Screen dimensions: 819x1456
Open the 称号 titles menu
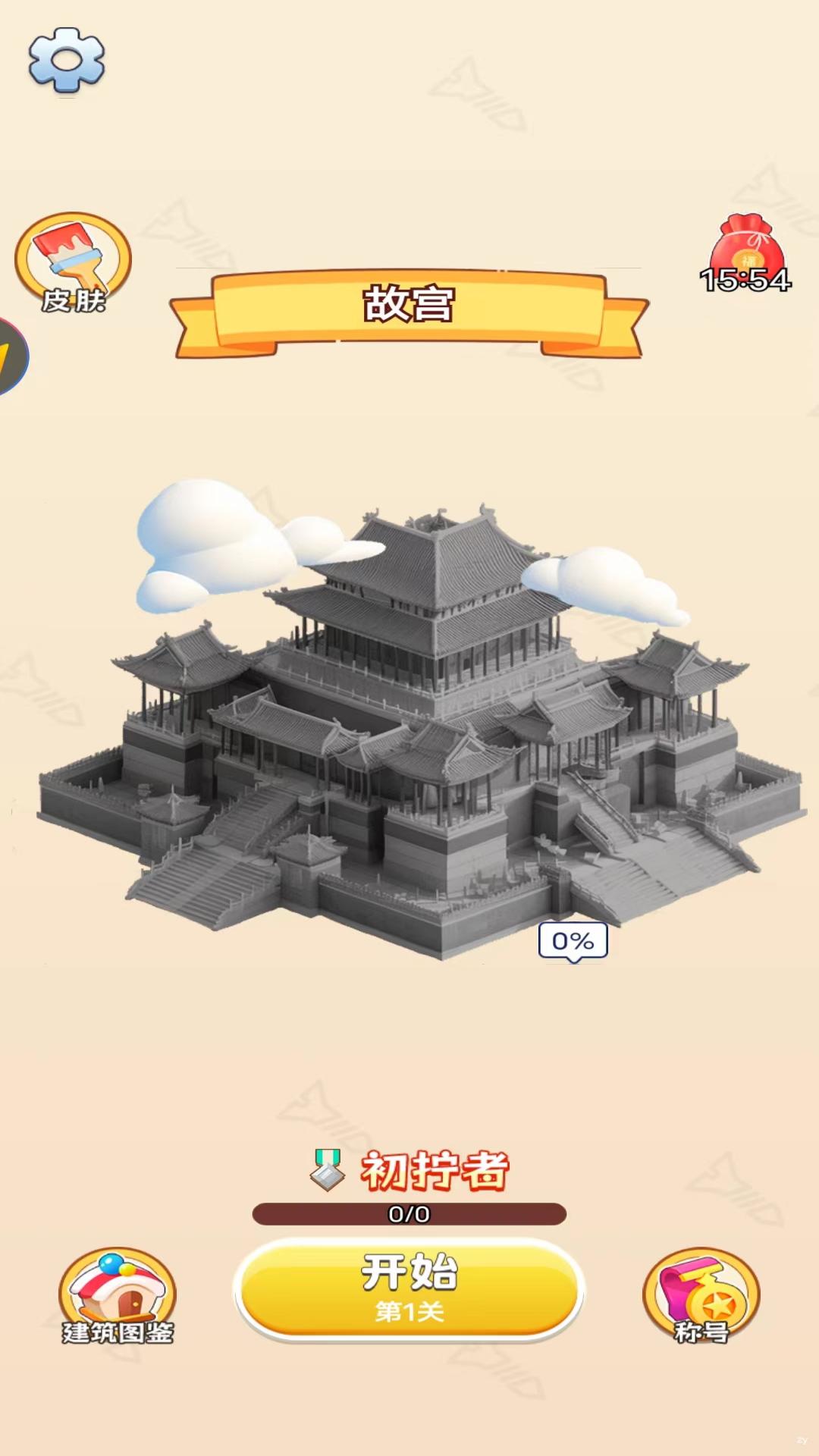tap(701, 1296)
